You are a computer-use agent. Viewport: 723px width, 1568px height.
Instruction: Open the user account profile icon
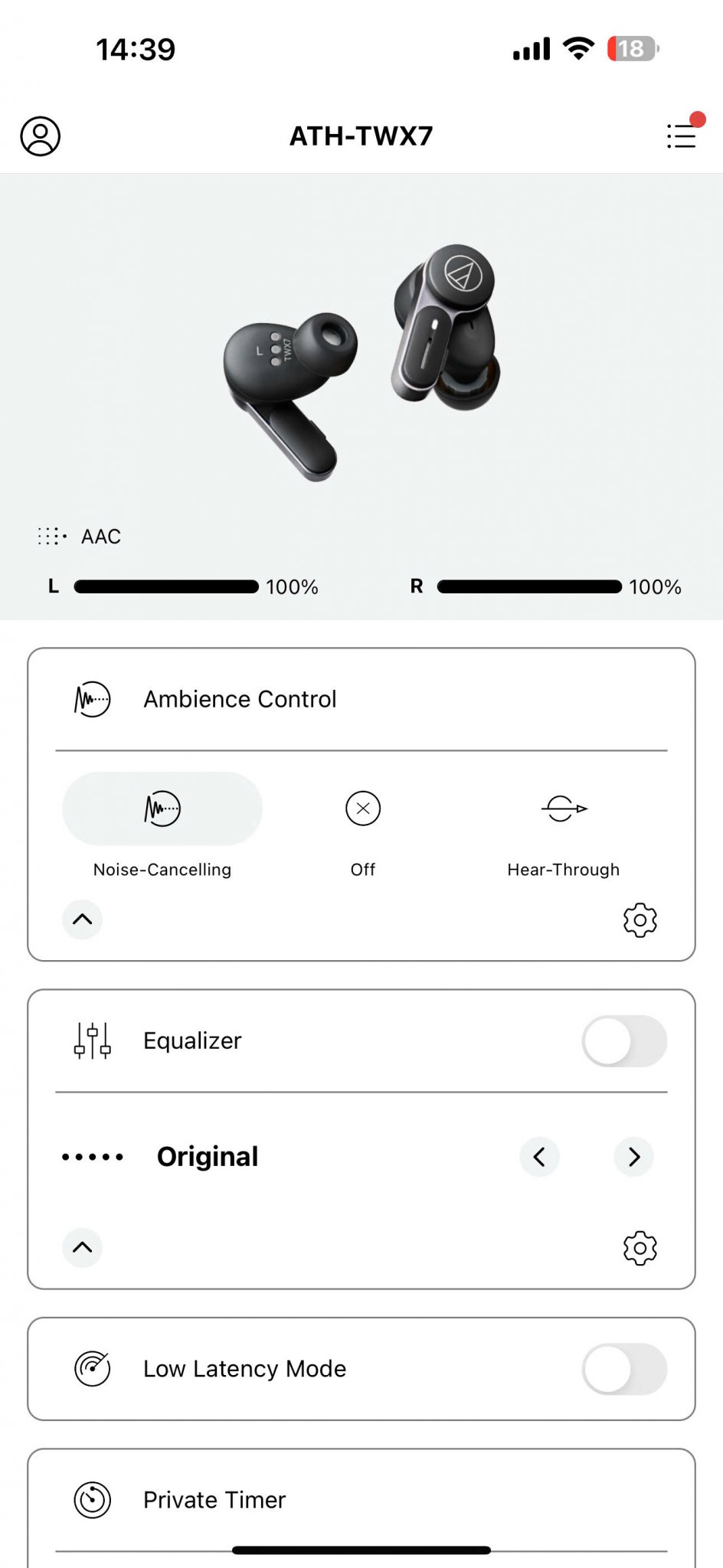[x=40, y=136]
